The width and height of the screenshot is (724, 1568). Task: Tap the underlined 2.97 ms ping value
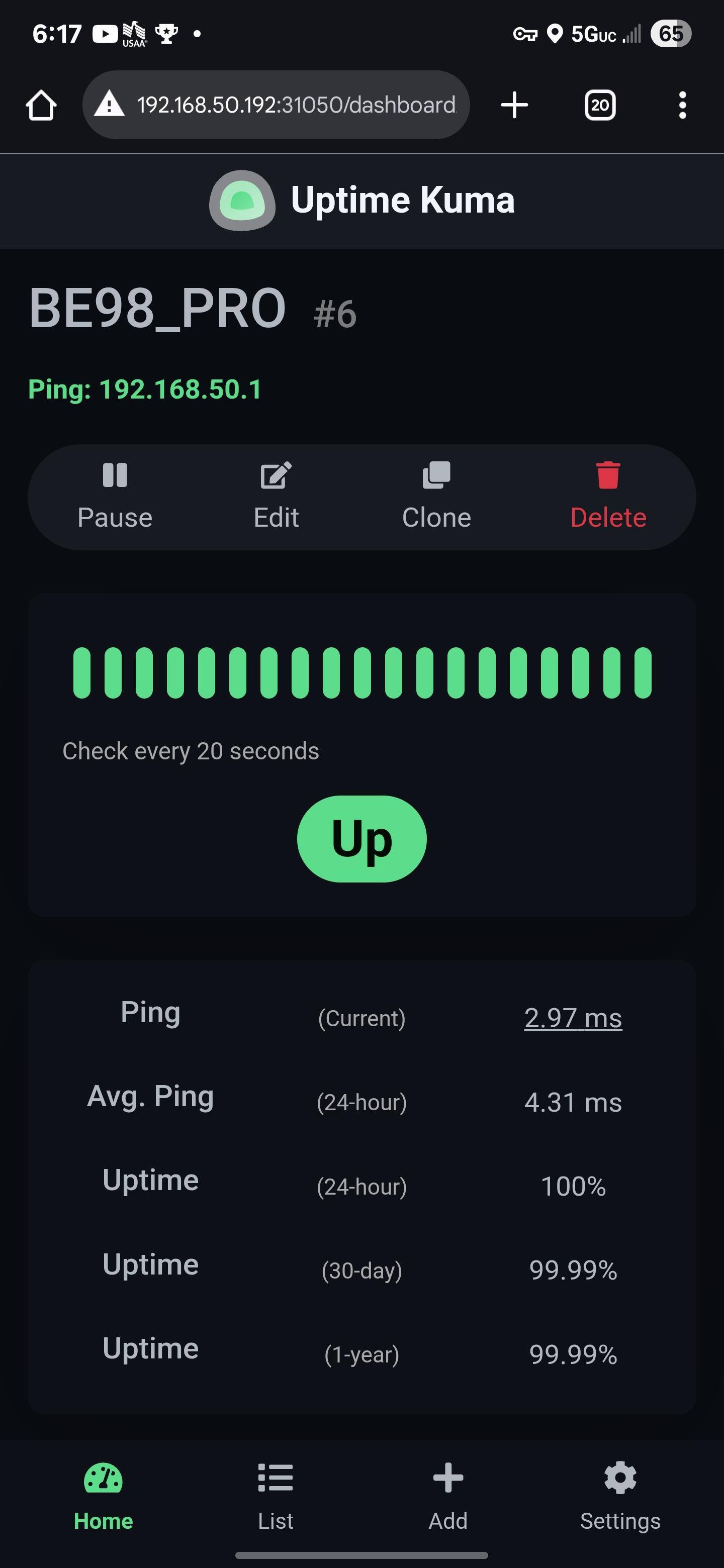(572, 1018)
